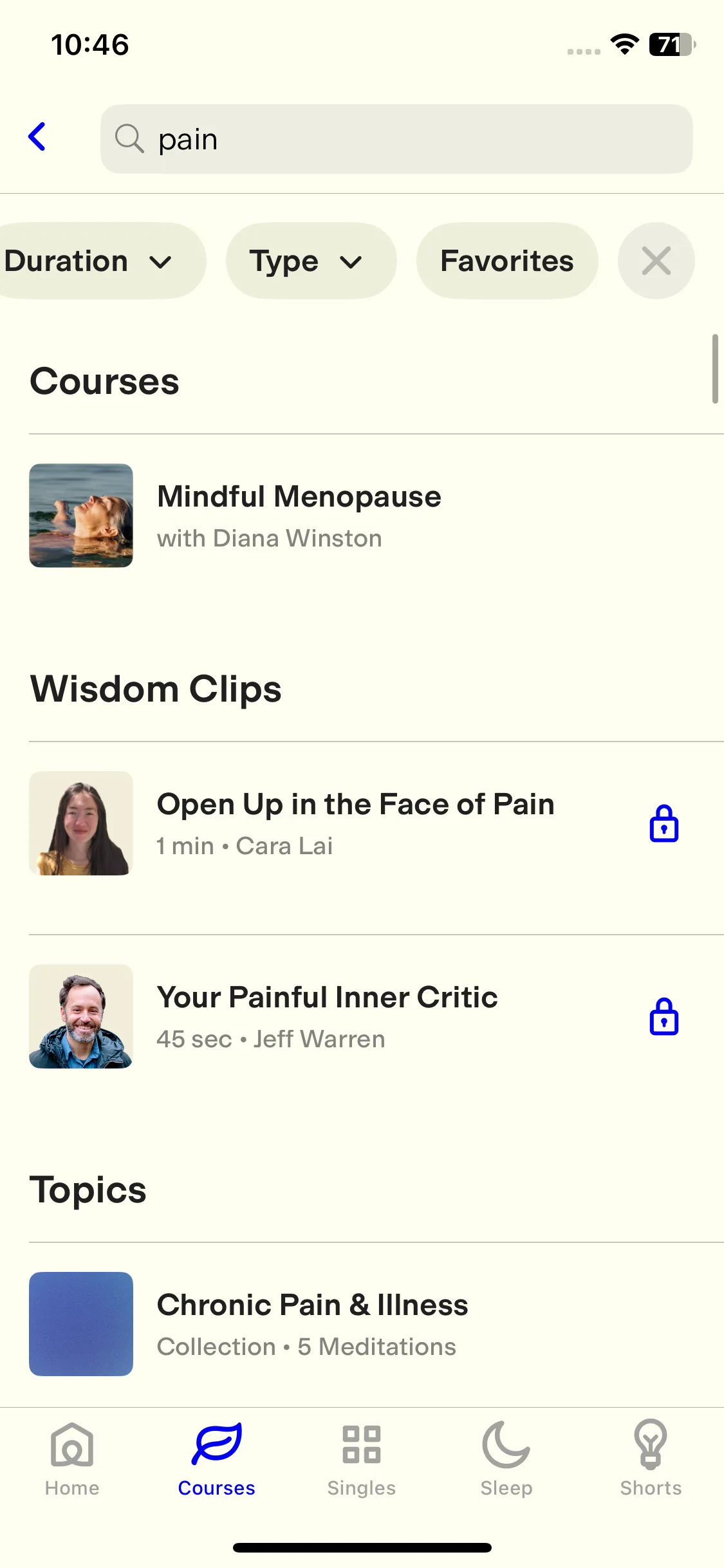Viewport: 724px width, 1568px height.
Task: Play Your Painful Inner Critic clip
Action: [327, 1016]
